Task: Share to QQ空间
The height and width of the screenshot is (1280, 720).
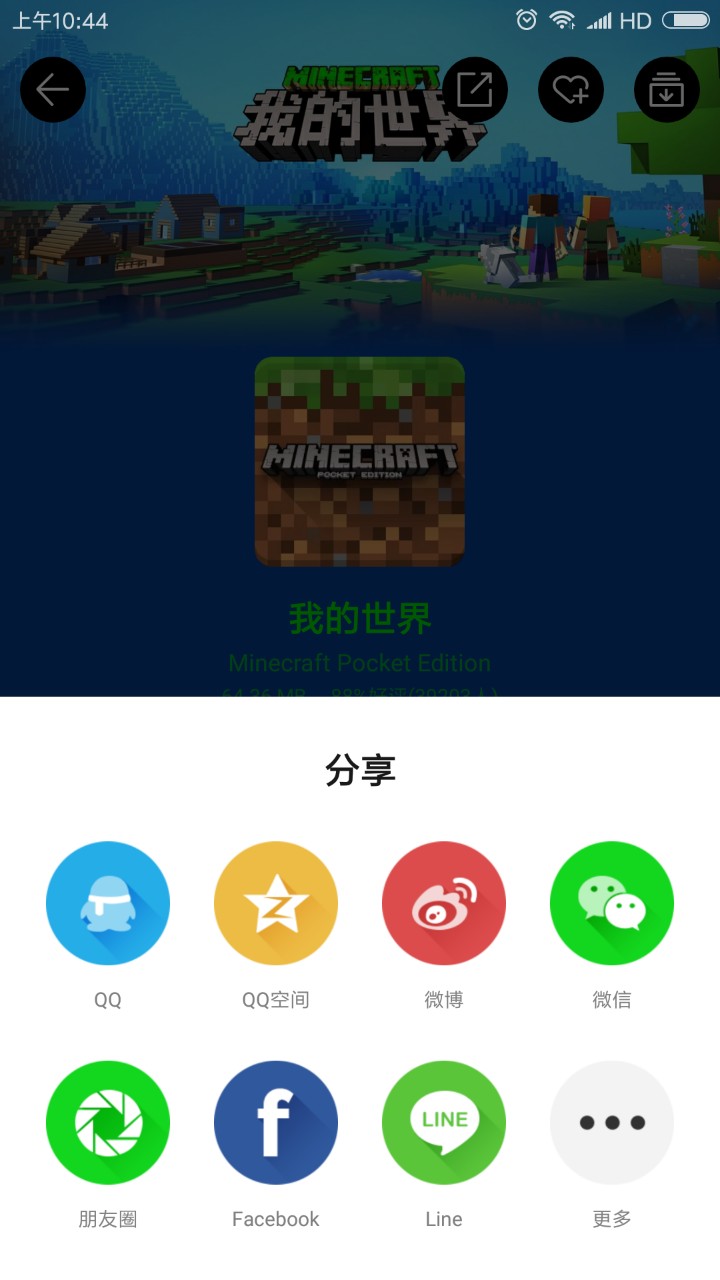Action: (x=276, y=903)
